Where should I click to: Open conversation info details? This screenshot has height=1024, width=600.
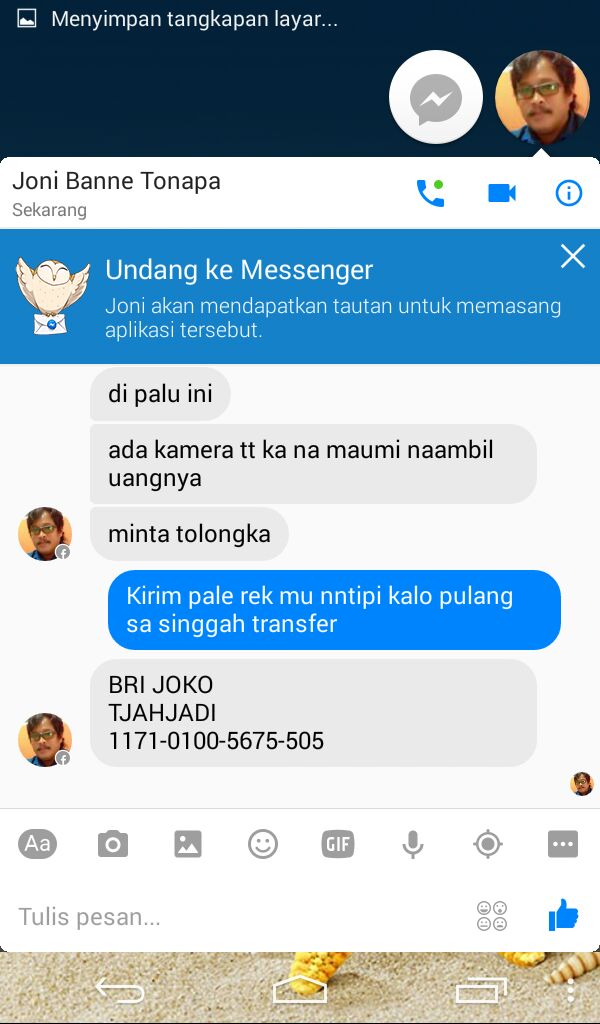coord(569,193)
